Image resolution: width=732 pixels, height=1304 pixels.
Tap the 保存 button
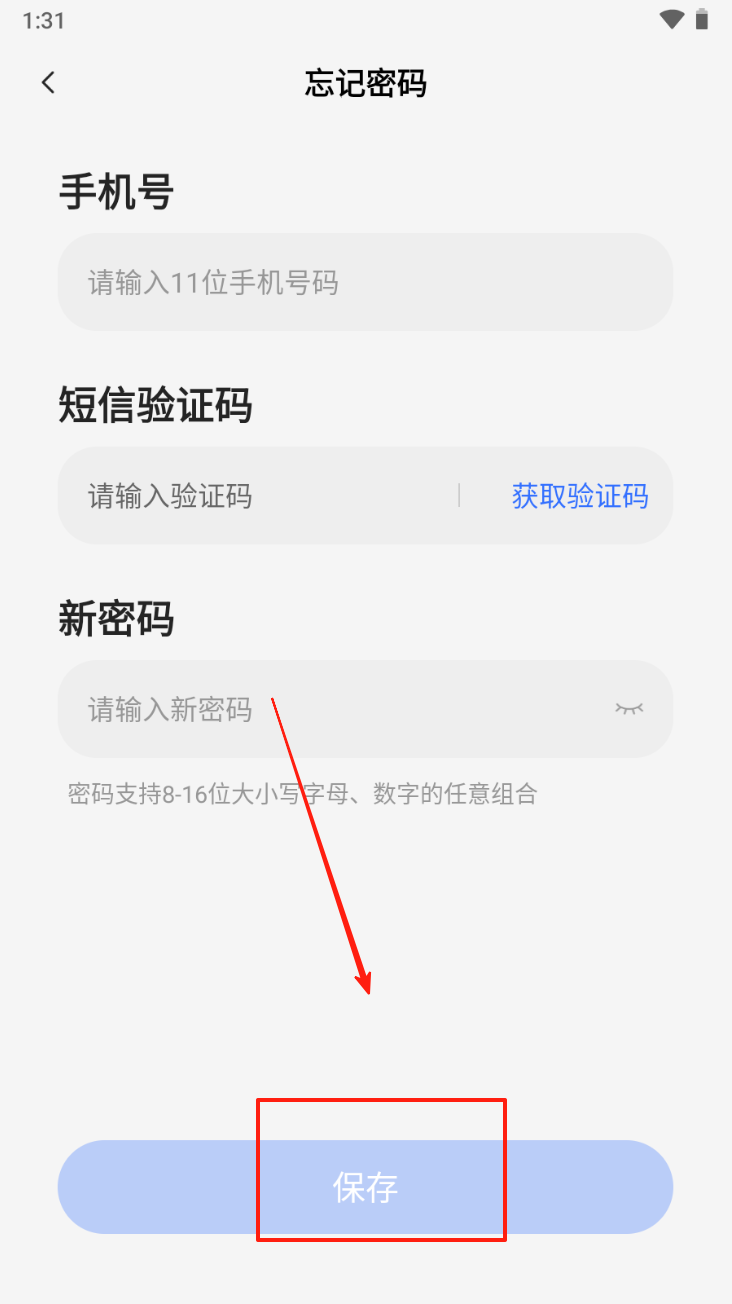(365, 1187)
